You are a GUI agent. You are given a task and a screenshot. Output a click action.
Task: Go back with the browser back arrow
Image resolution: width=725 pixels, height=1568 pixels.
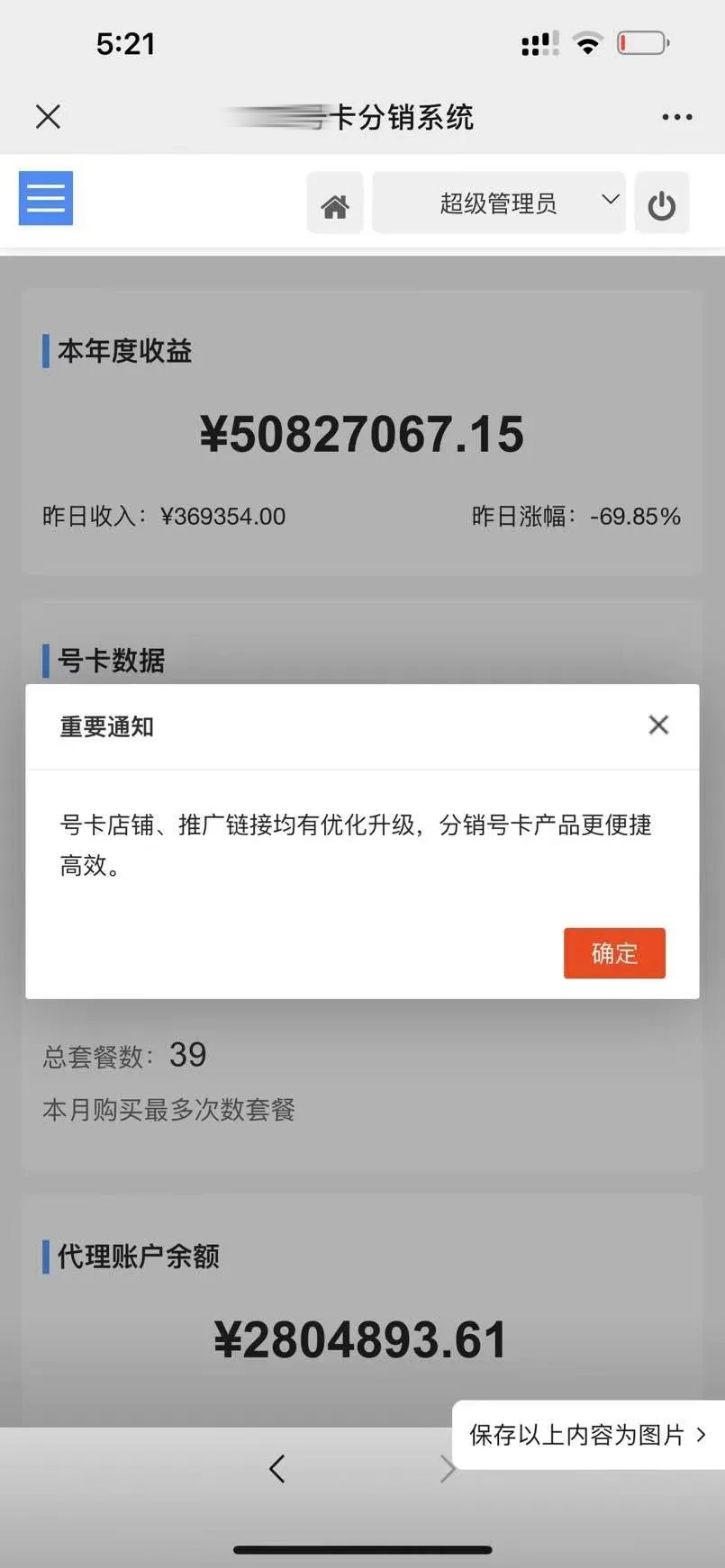[x=277, y=1468]
